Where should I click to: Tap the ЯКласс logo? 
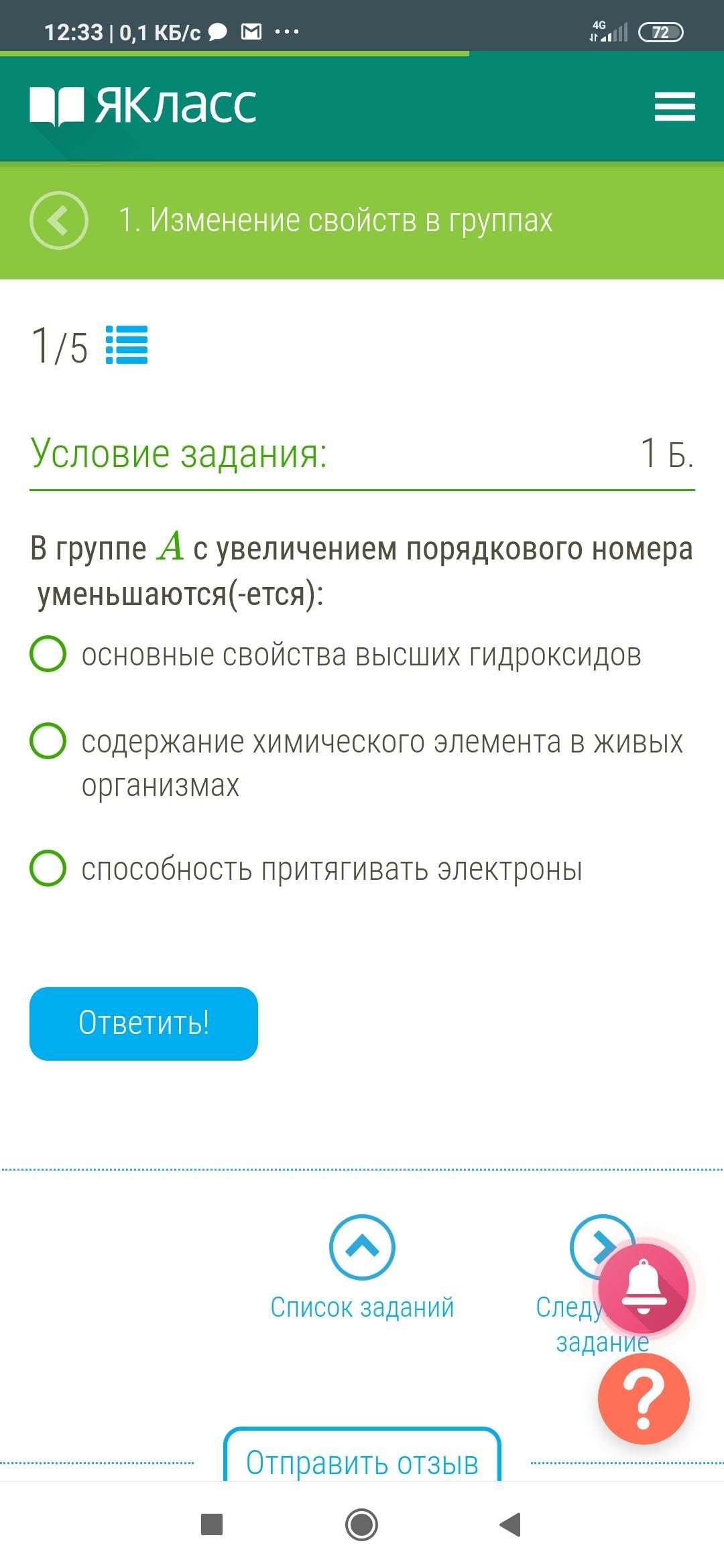coord(143,106)
